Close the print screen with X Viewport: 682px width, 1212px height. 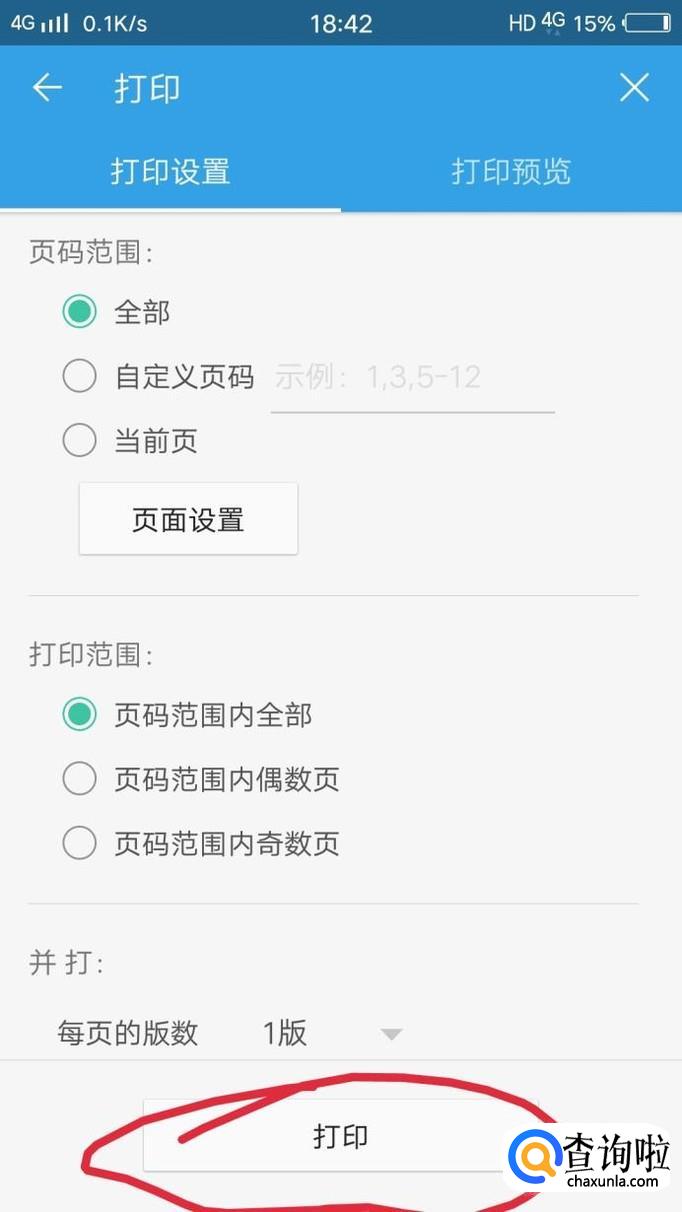(634, 88)
